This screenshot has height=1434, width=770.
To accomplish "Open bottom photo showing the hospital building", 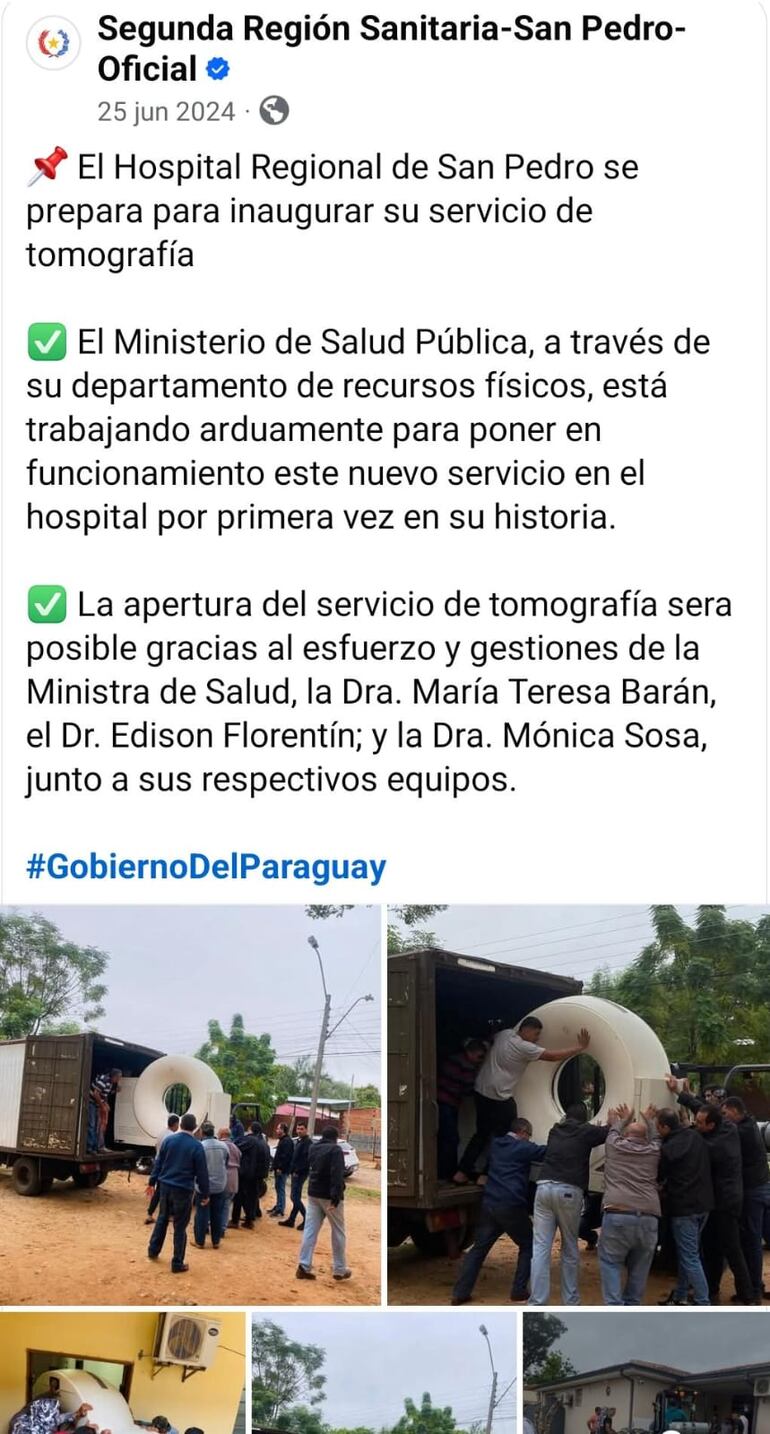I will (x=646, y=1372).
